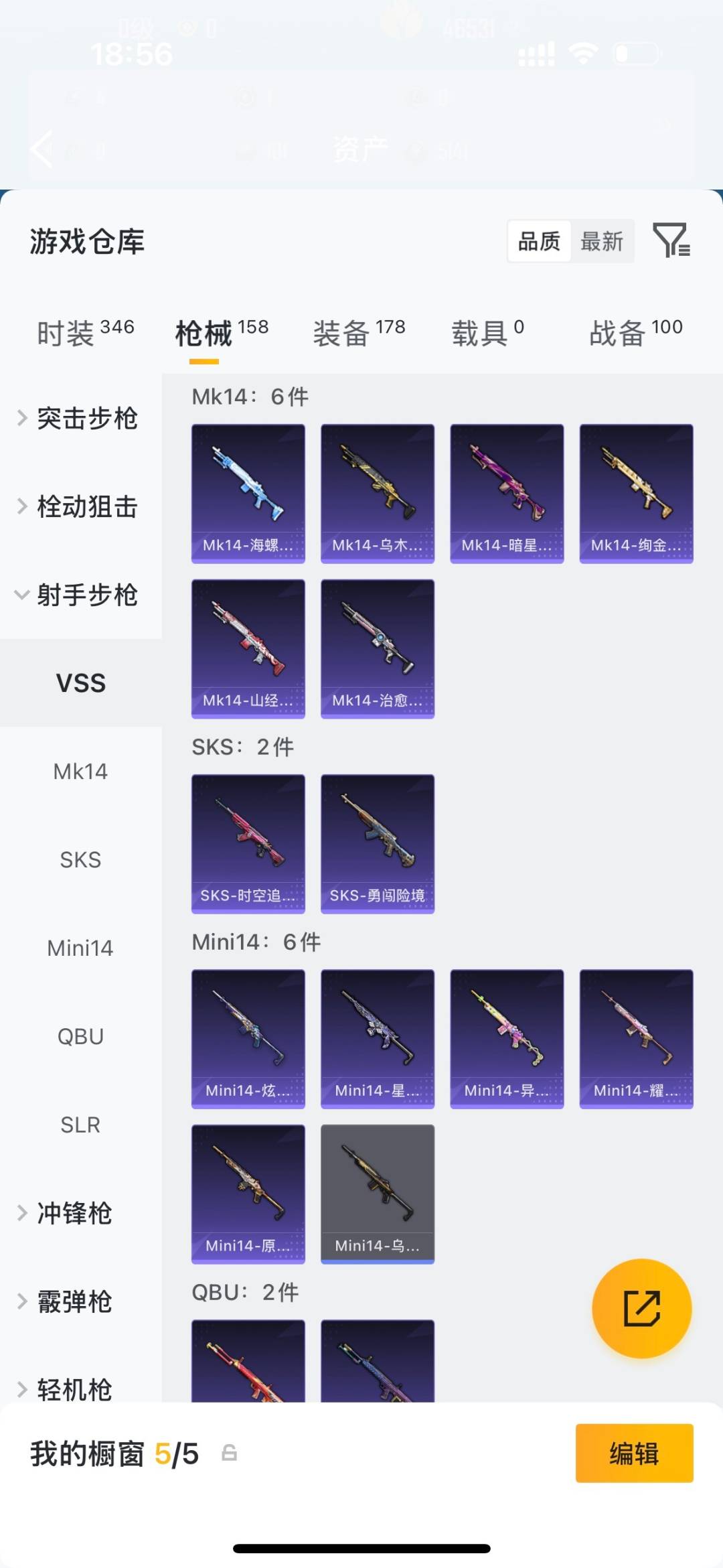Switch sorting to 最新
The height and width of the screenshot is (1568, 723).
(x=602, y=241)
